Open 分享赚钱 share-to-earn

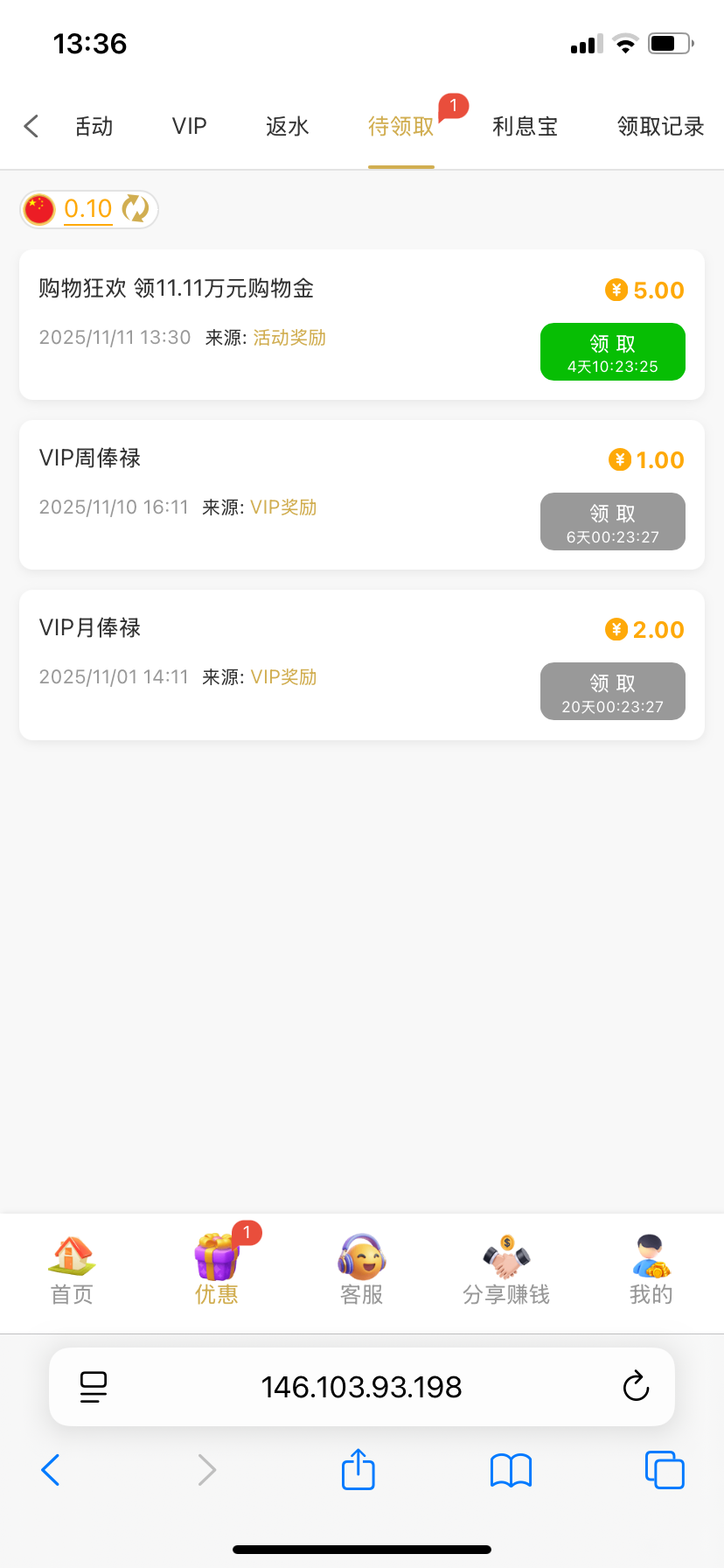coord(506,1270)
